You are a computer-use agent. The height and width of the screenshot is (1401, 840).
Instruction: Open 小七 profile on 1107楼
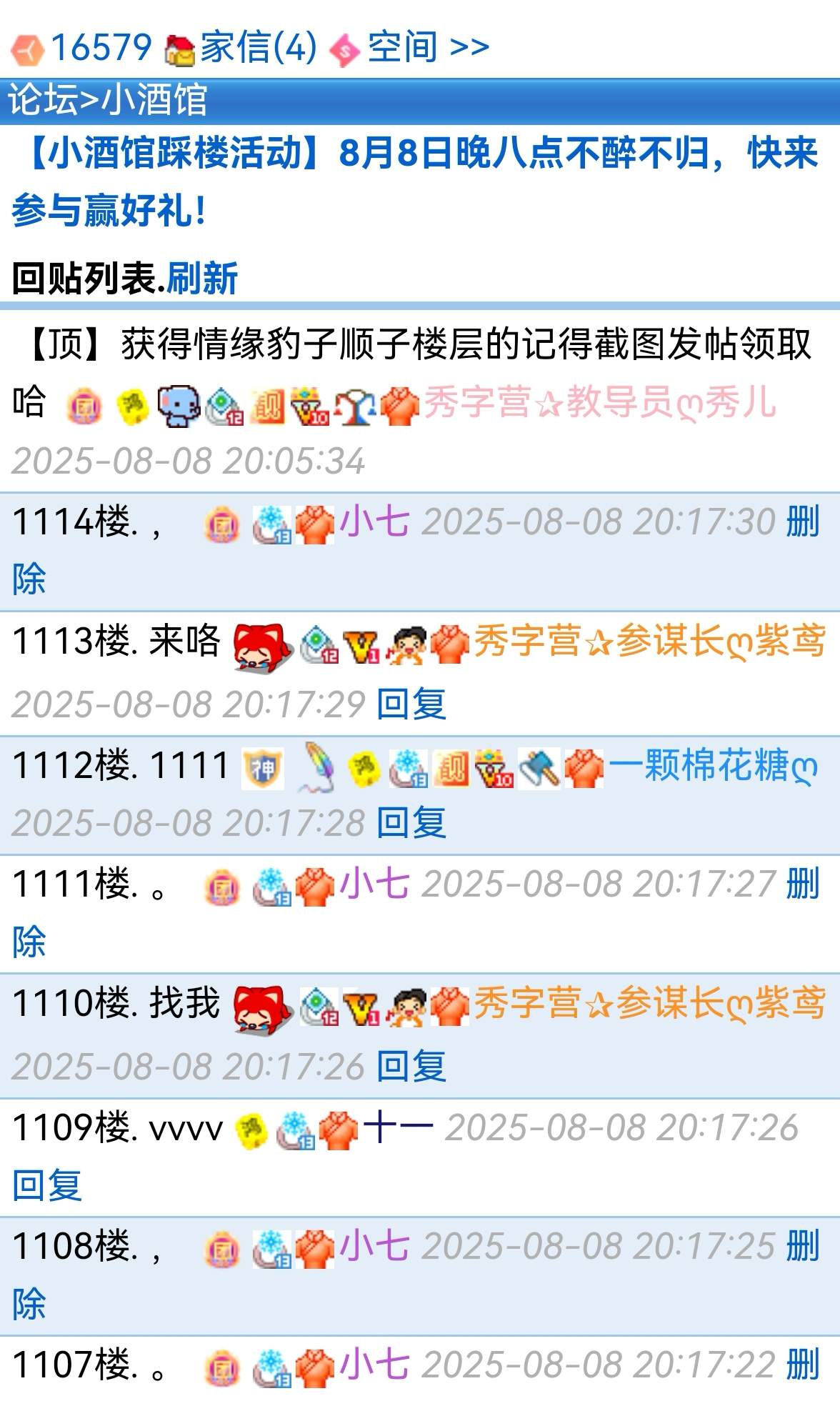pos(374,1364)
